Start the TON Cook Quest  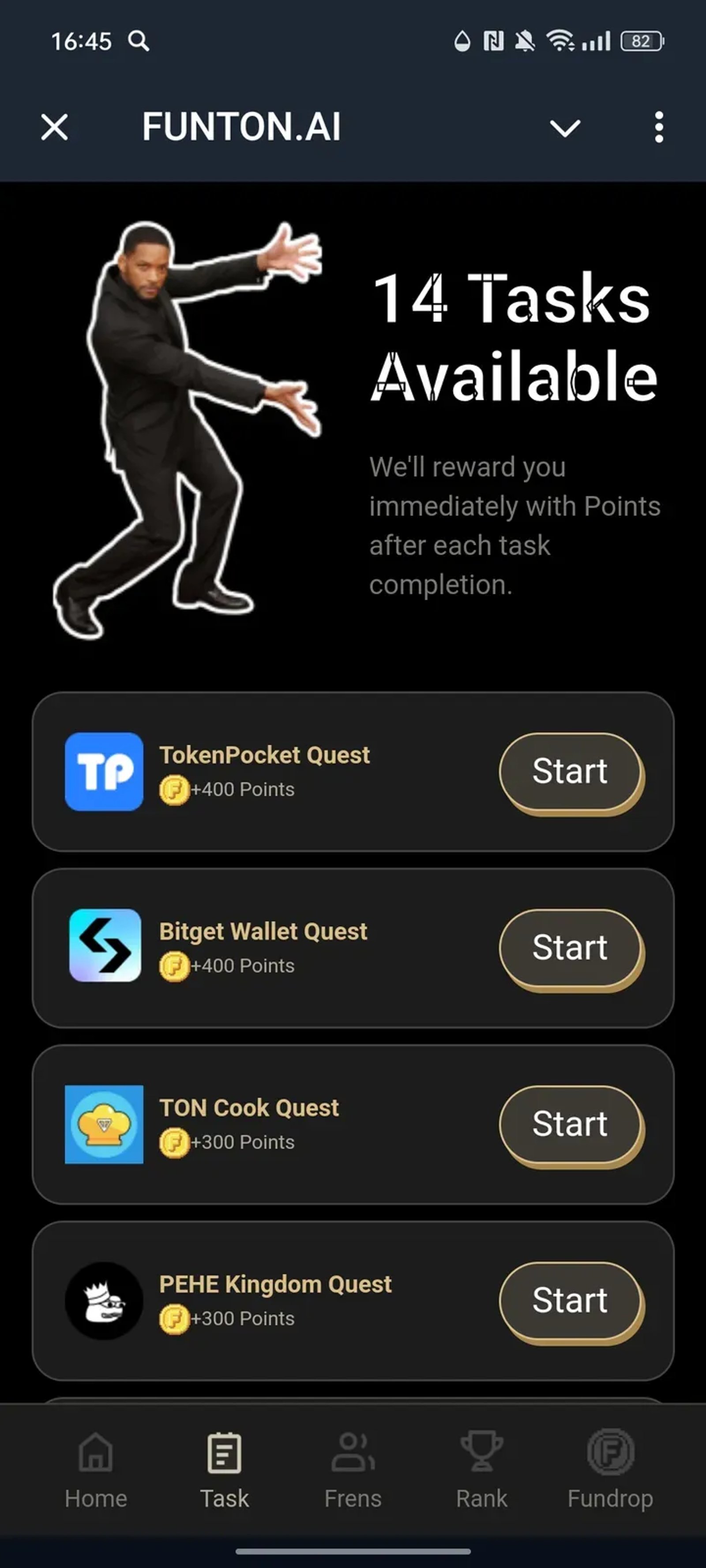[570, 1124]
